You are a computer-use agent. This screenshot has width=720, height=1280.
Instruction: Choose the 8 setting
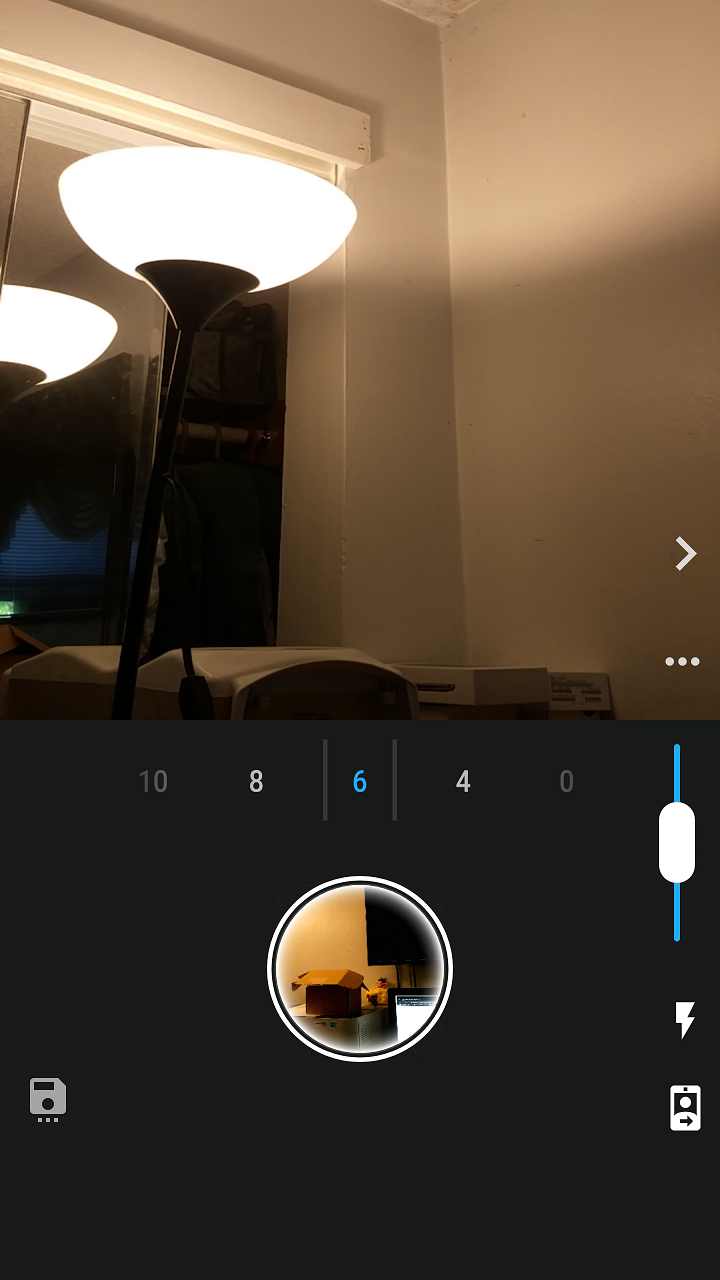[x=256, y=781]
